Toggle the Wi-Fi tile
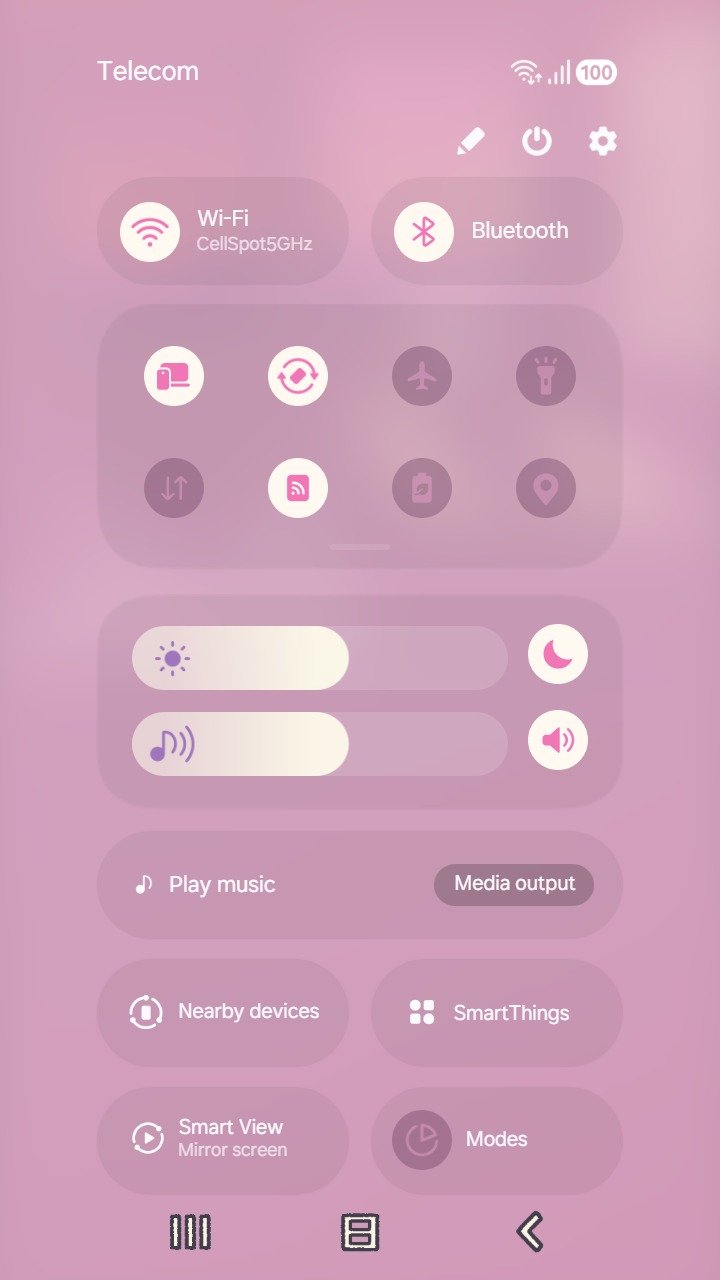The height and width of the screenshot is (1280, 720). (150, 231)
